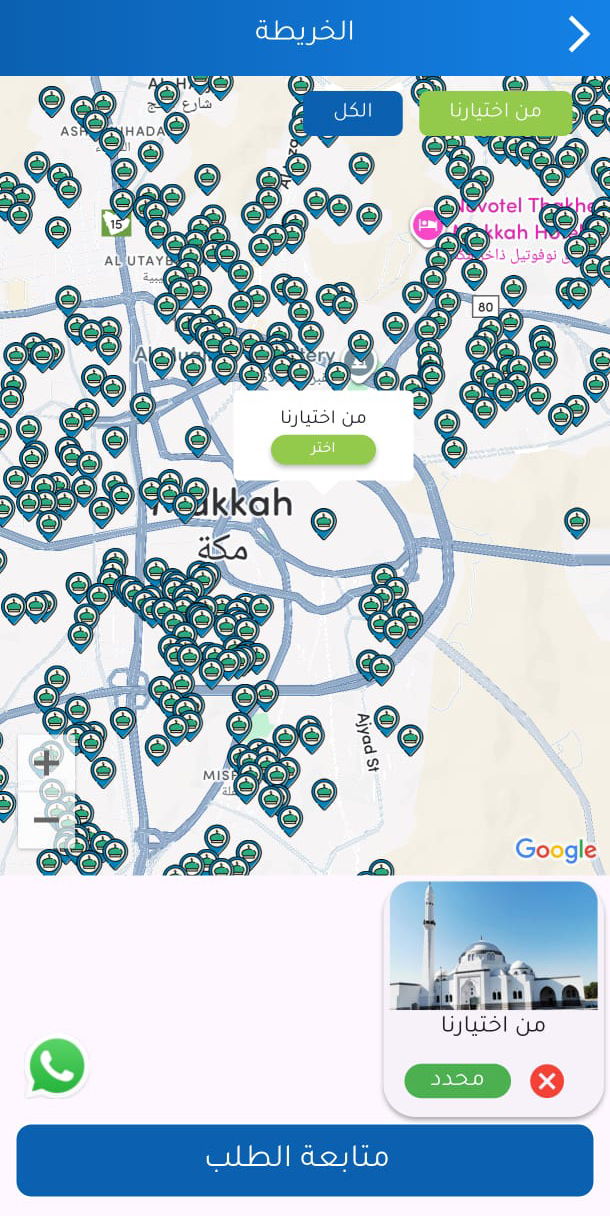Open WhatsApp chat support
The width and height of the screenshot is (610, 1216).
(57, 1066)
